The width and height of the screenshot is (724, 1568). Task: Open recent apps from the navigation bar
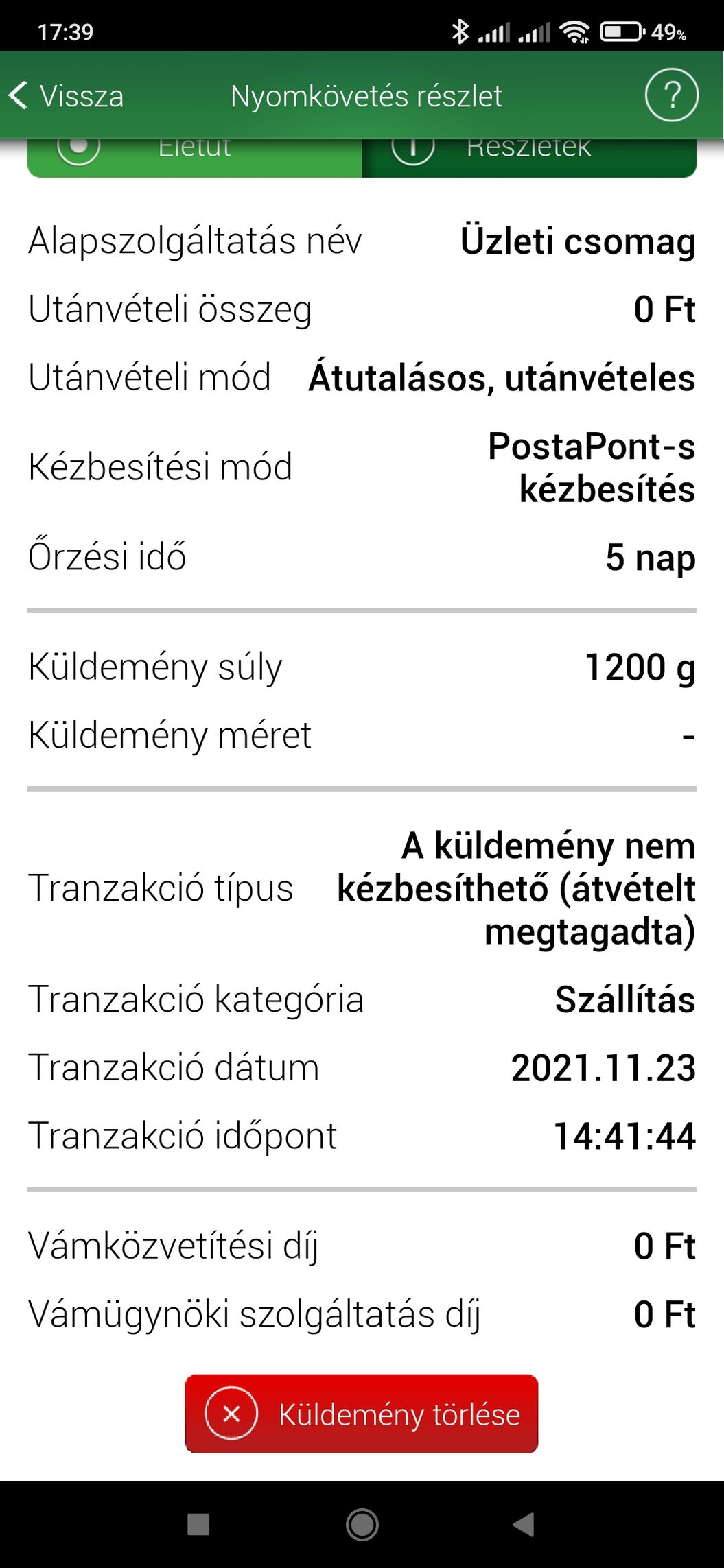tap(198, 1525)
